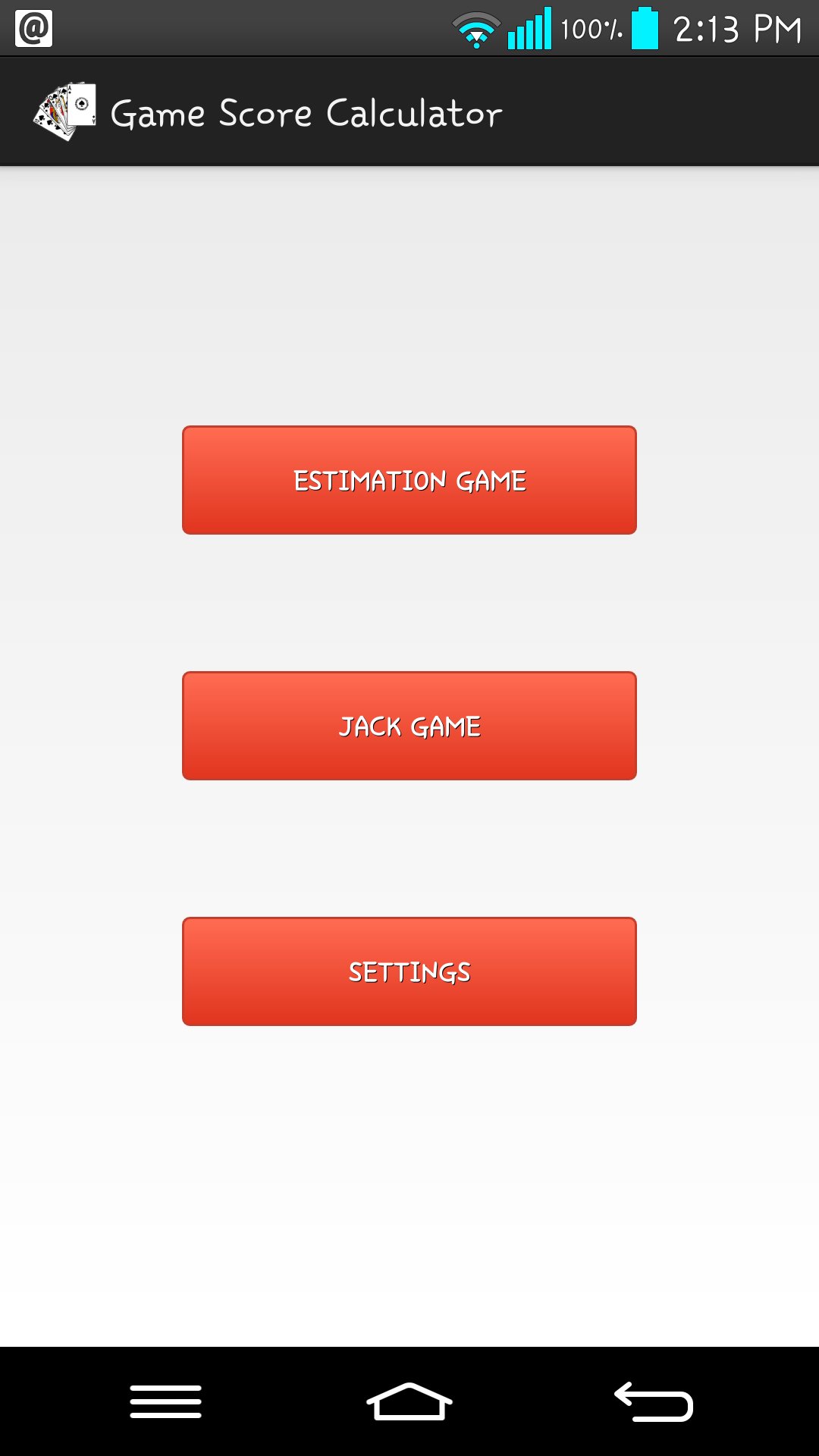Tap the Home navigation icon
The image size is (819, 1456).
pos(409,1398)
